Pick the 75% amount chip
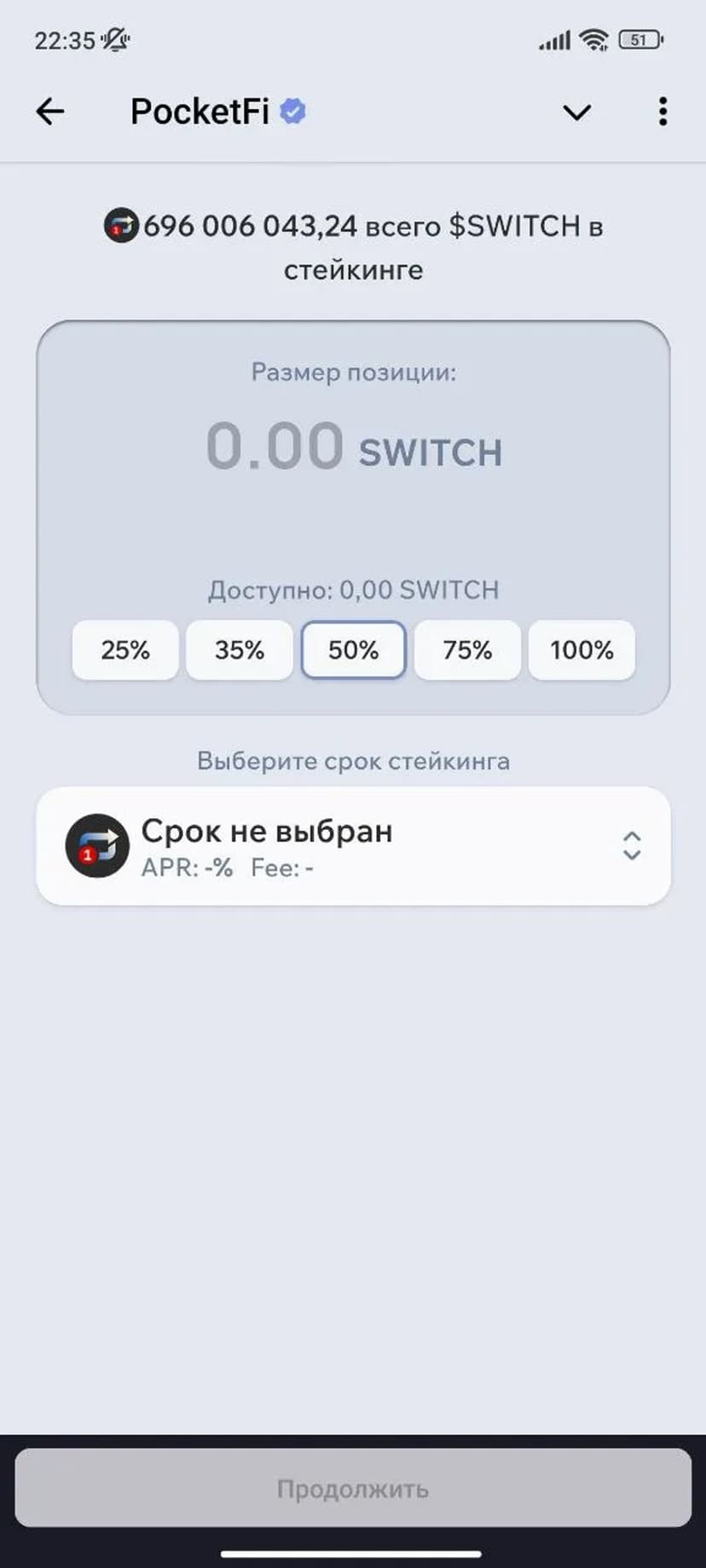The image size is (706, 1568). click(x=467, y=650)
